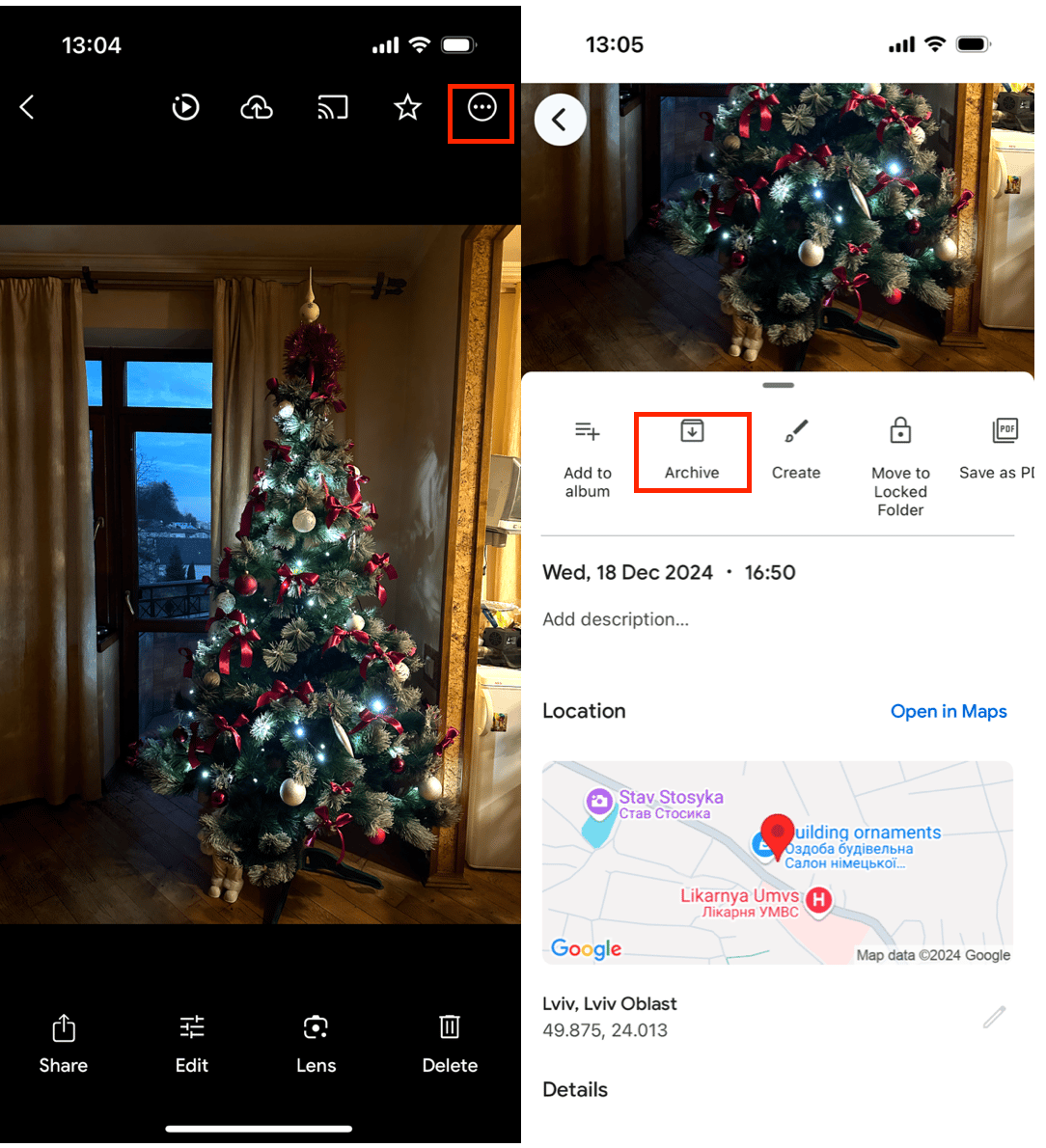1046x1148 pixels.
Task: Delete this photo
Action: [450, 1044]
